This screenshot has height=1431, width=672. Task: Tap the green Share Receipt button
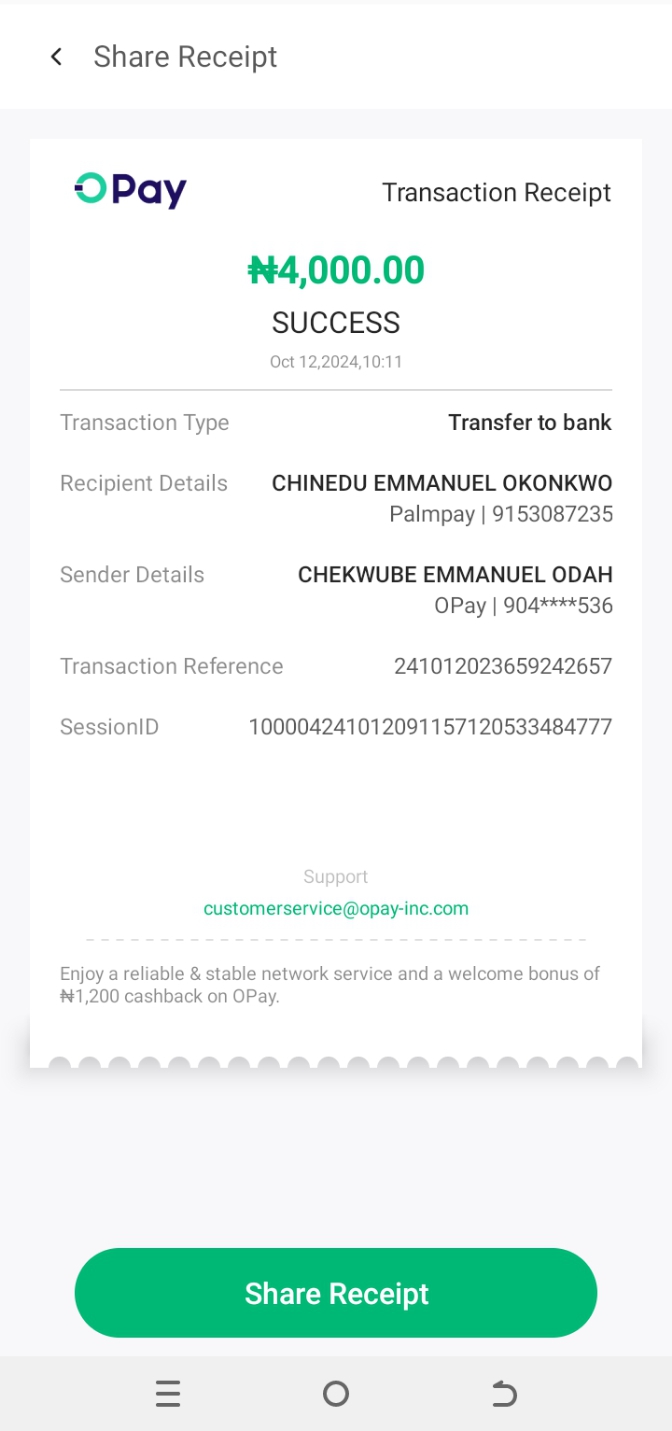tap(336, 1293)
